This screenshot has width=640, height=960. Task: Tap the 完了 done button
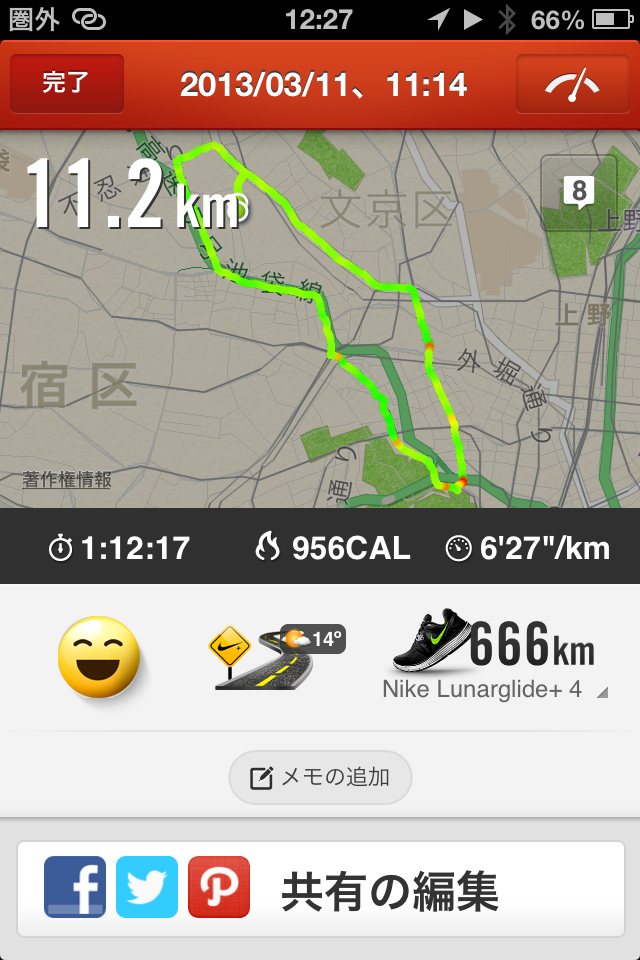67,84
